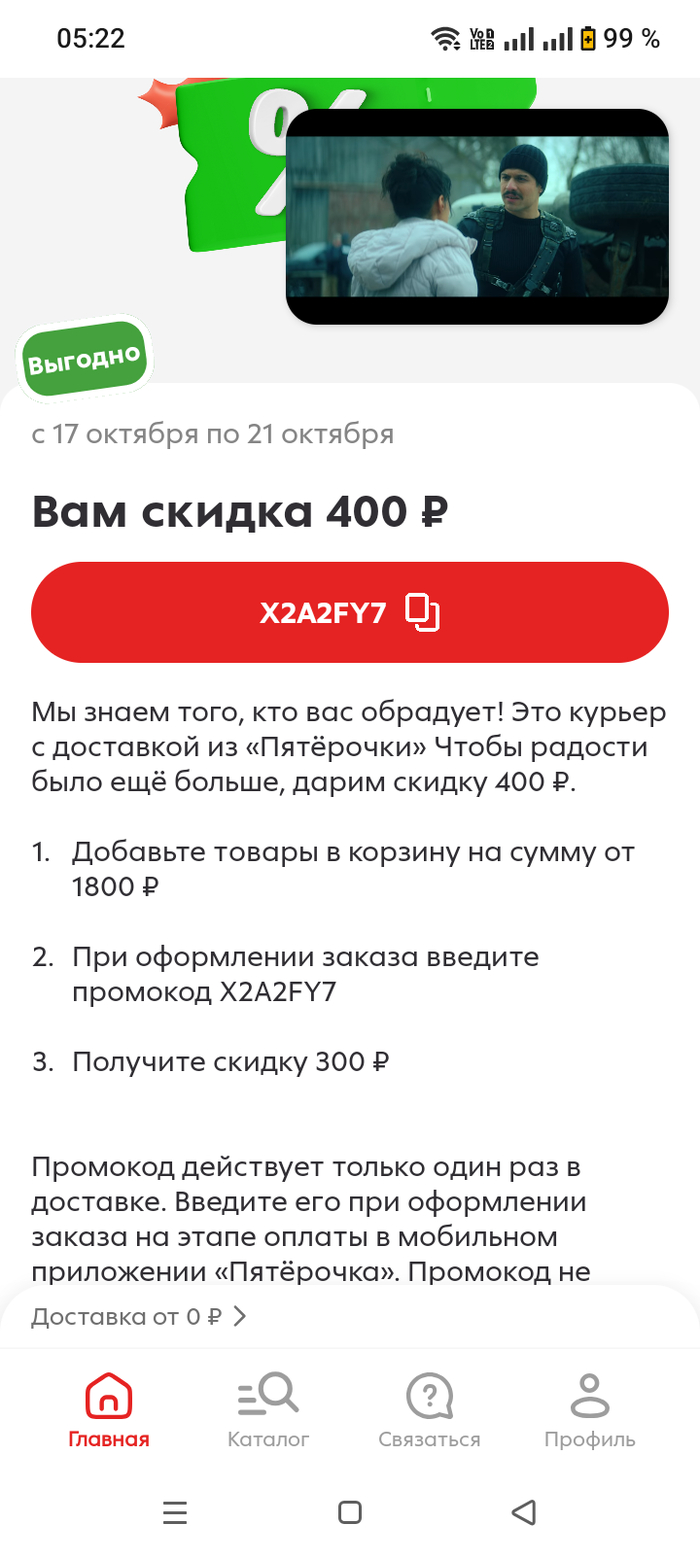The height and width of the screenshot is (1559, 700).
Task: Open delivery details 'Доставка от 0 ₽'
Action: pos(138,1316)
